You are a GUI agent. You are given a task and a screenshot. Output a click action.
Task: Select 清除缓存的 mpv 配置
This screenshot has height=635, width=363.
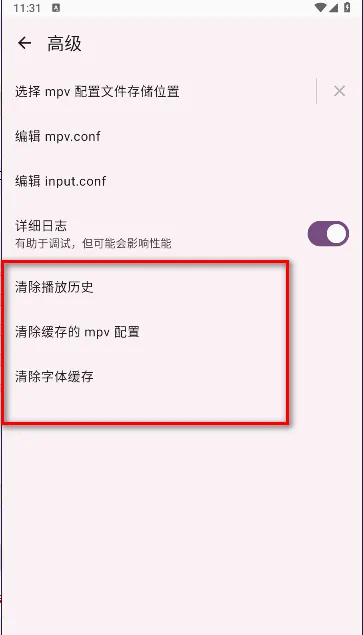point(182,332)
